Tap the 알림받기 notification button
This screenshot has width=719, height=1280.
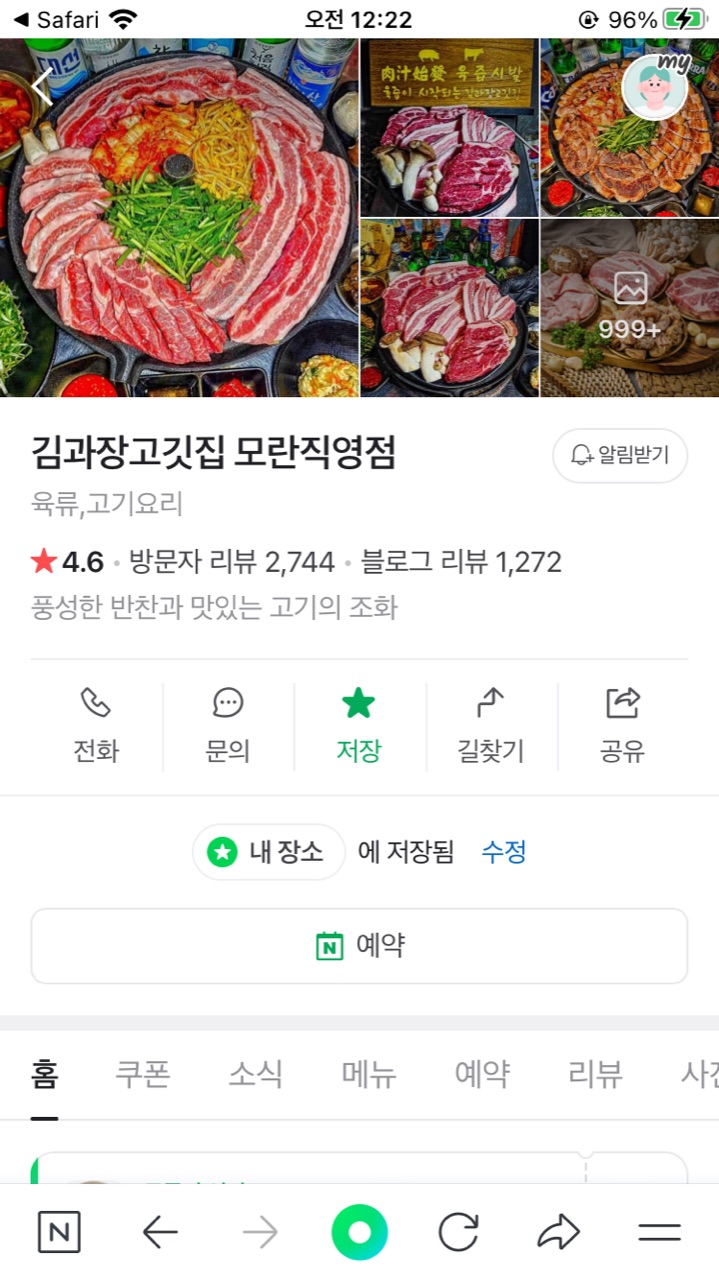point(619,456)
